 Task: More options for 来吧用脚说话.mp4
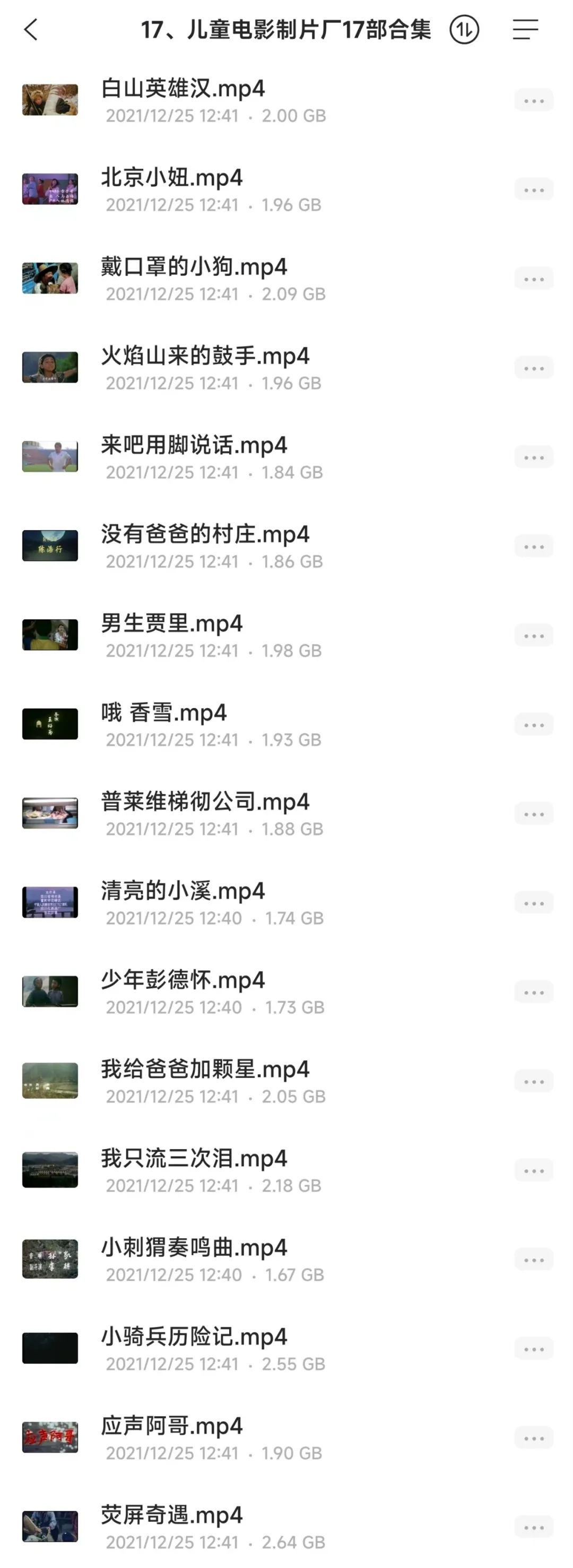(533, 457)
